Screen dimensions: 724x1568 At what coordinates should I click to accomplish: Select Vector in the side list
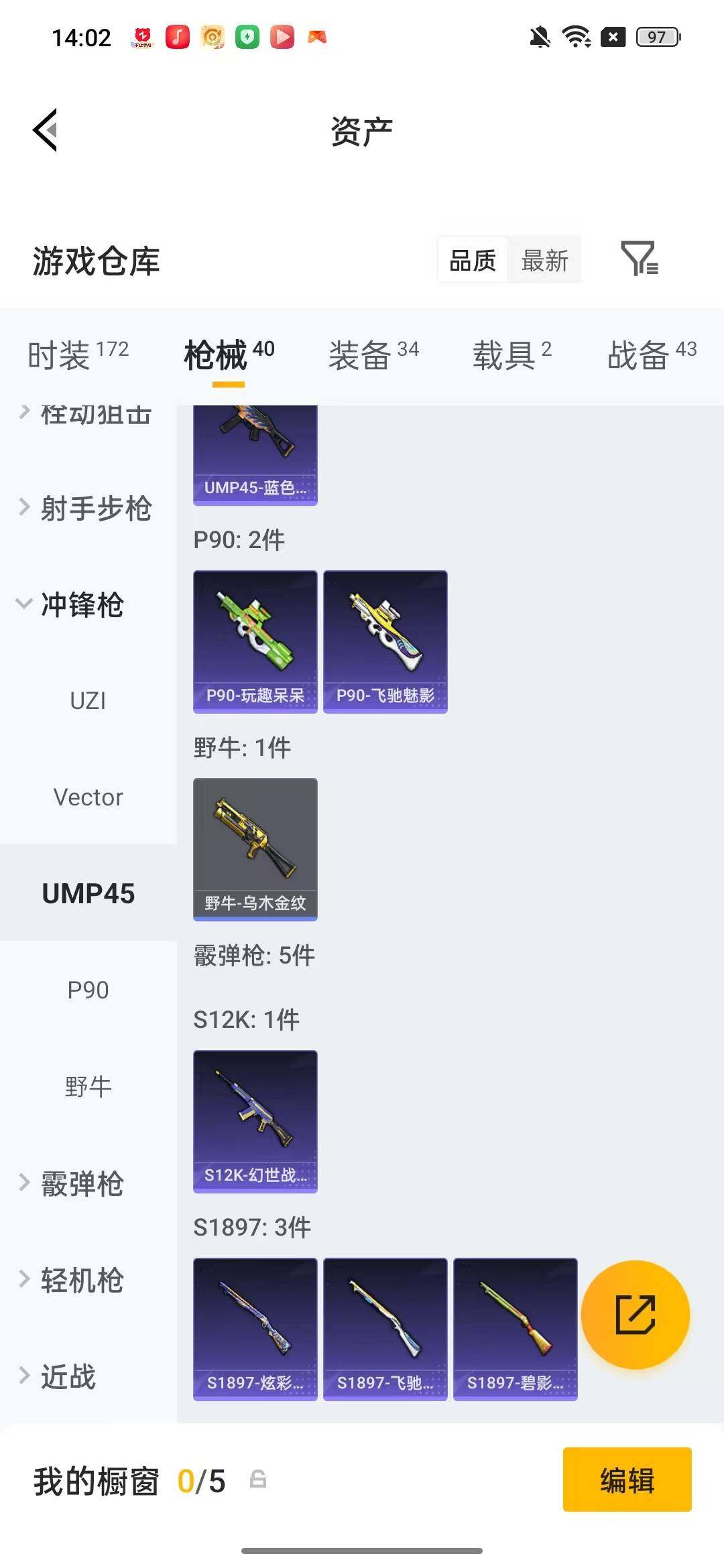tap(88, 797)
